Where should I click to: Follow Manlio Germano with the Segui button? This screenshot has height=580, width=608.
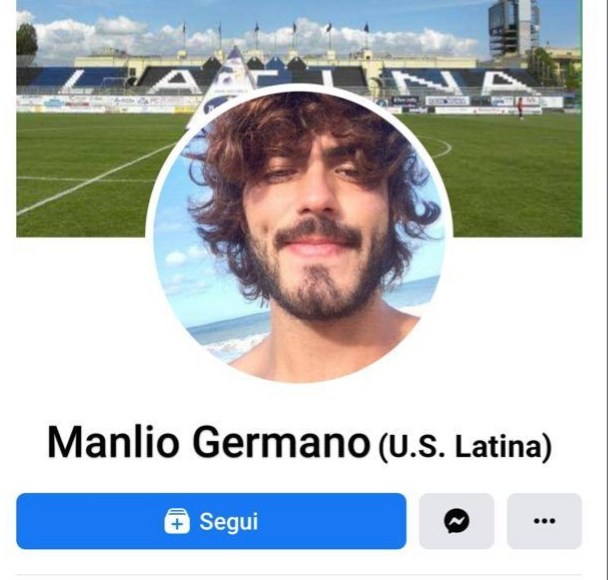(211, 521)
